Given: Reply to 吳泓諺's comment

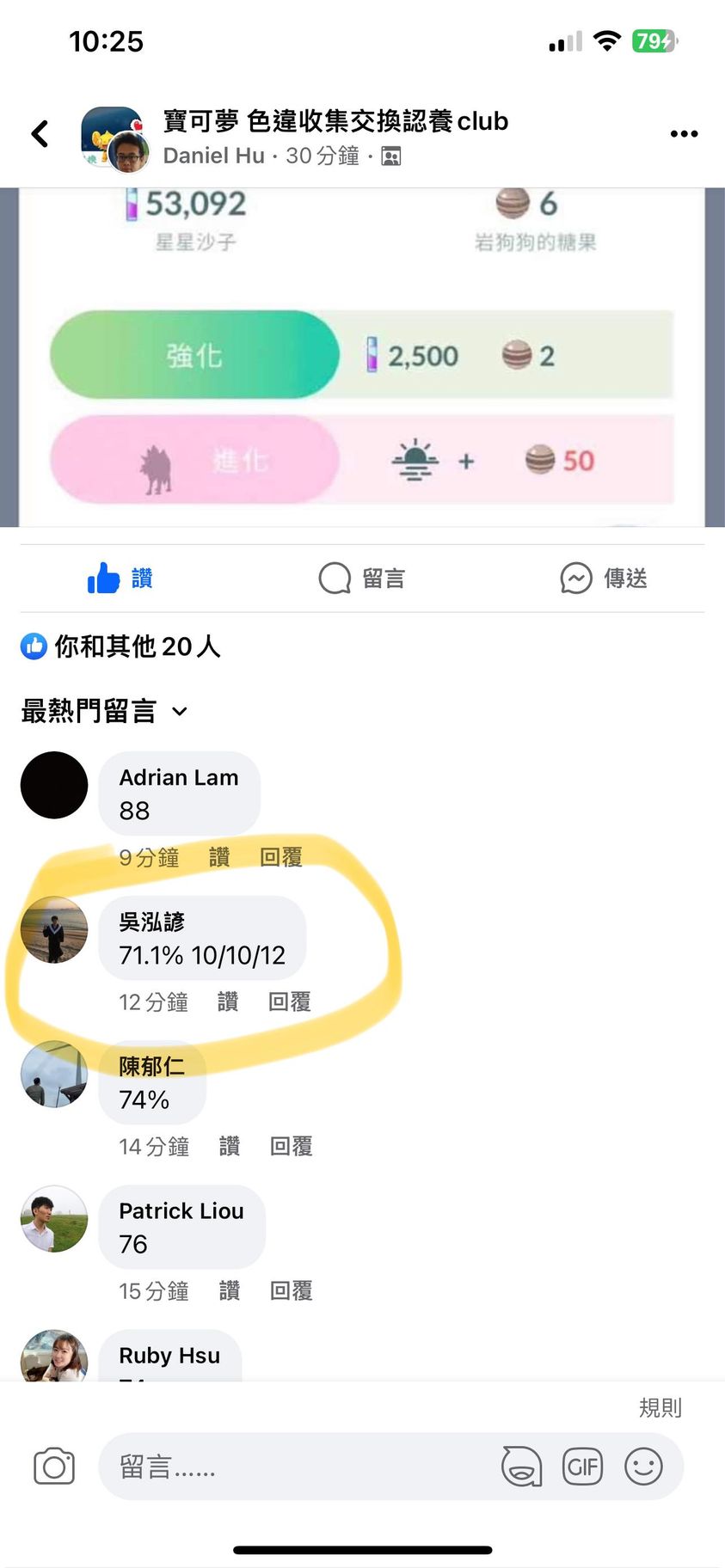Looking at the screenshot, I should click(290, 1001).
